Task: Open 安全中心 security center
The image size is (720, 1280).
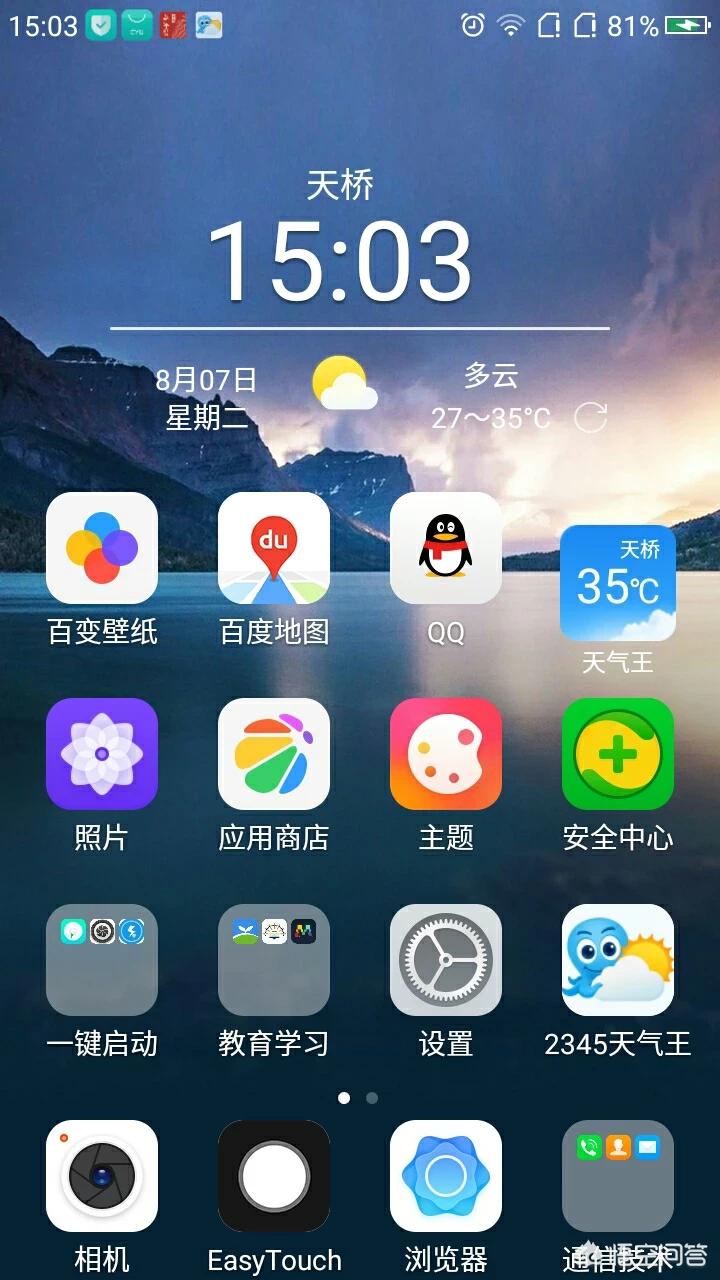Action: 618,754
